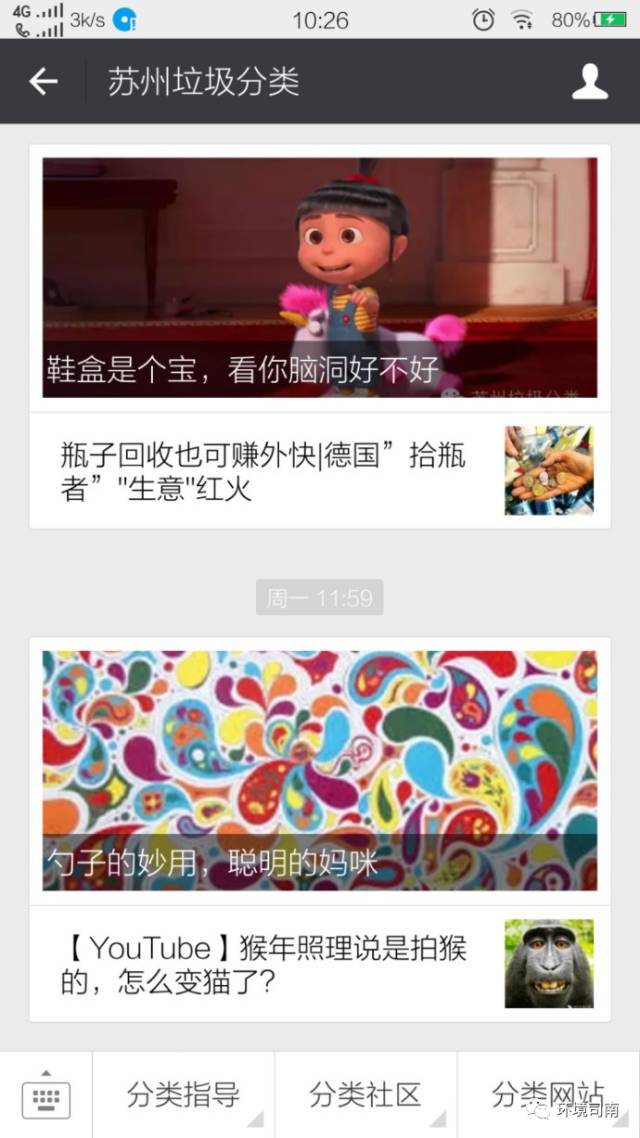The image size is (640, 1138).
Task: Expand the 分类社区 menu
Action: click(366, 1095)
